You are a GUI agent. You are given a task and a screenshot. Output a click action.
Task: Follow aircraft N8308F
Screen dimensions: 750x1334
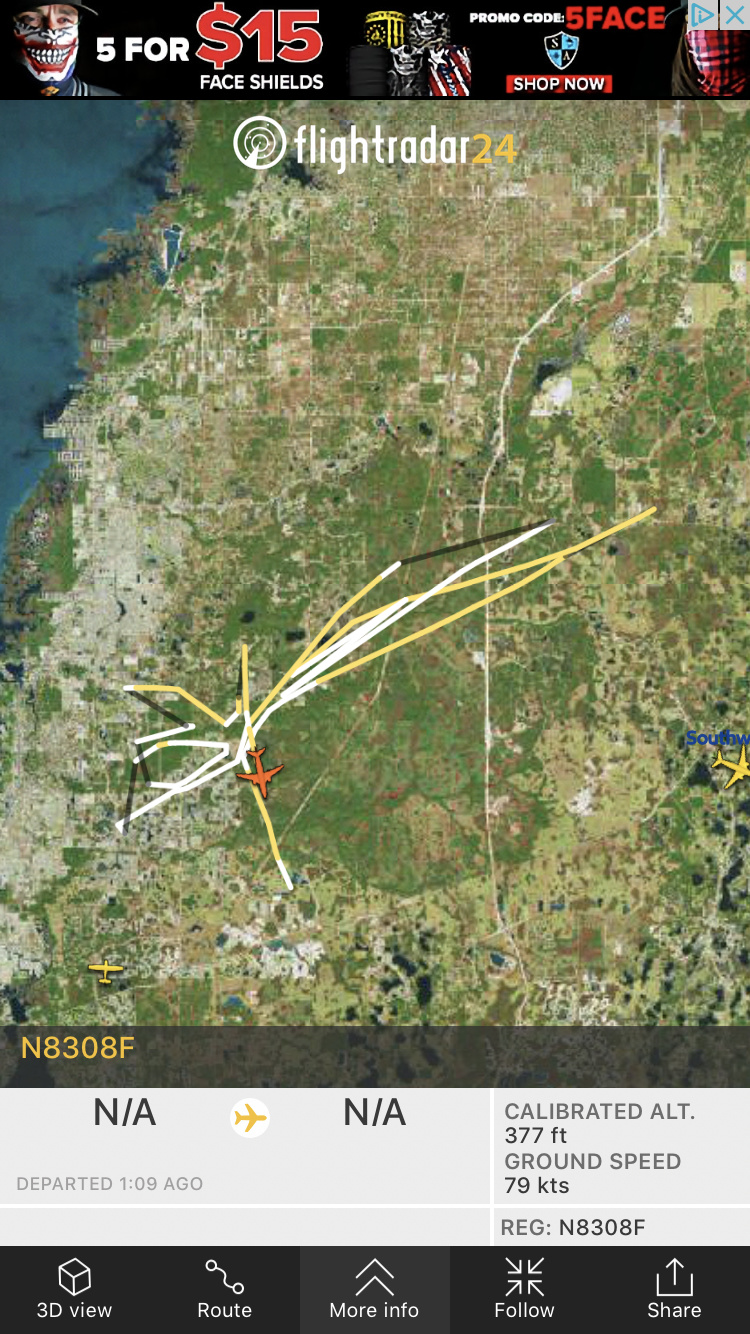pos(524,1290)
